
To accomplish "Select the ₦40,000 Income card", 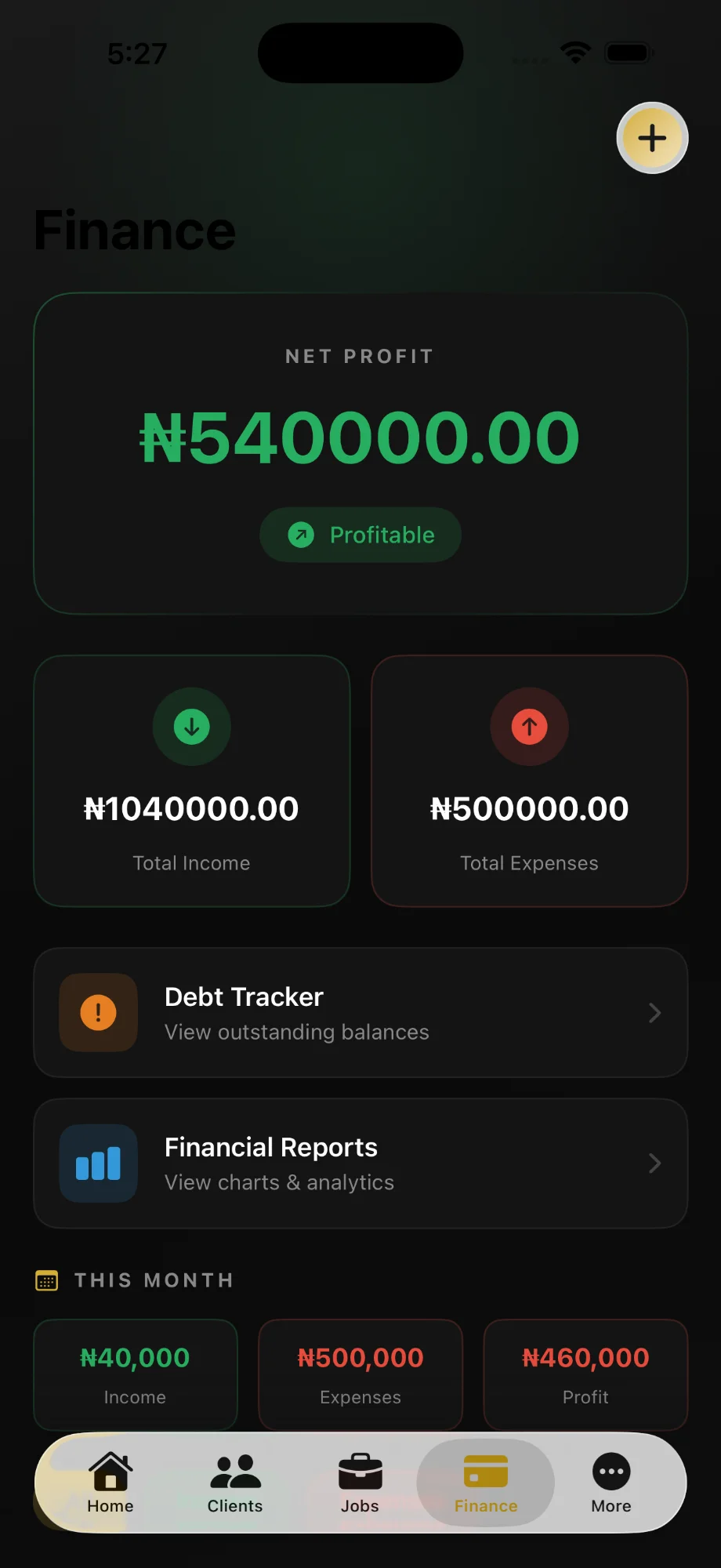I will coord(135,1374).
